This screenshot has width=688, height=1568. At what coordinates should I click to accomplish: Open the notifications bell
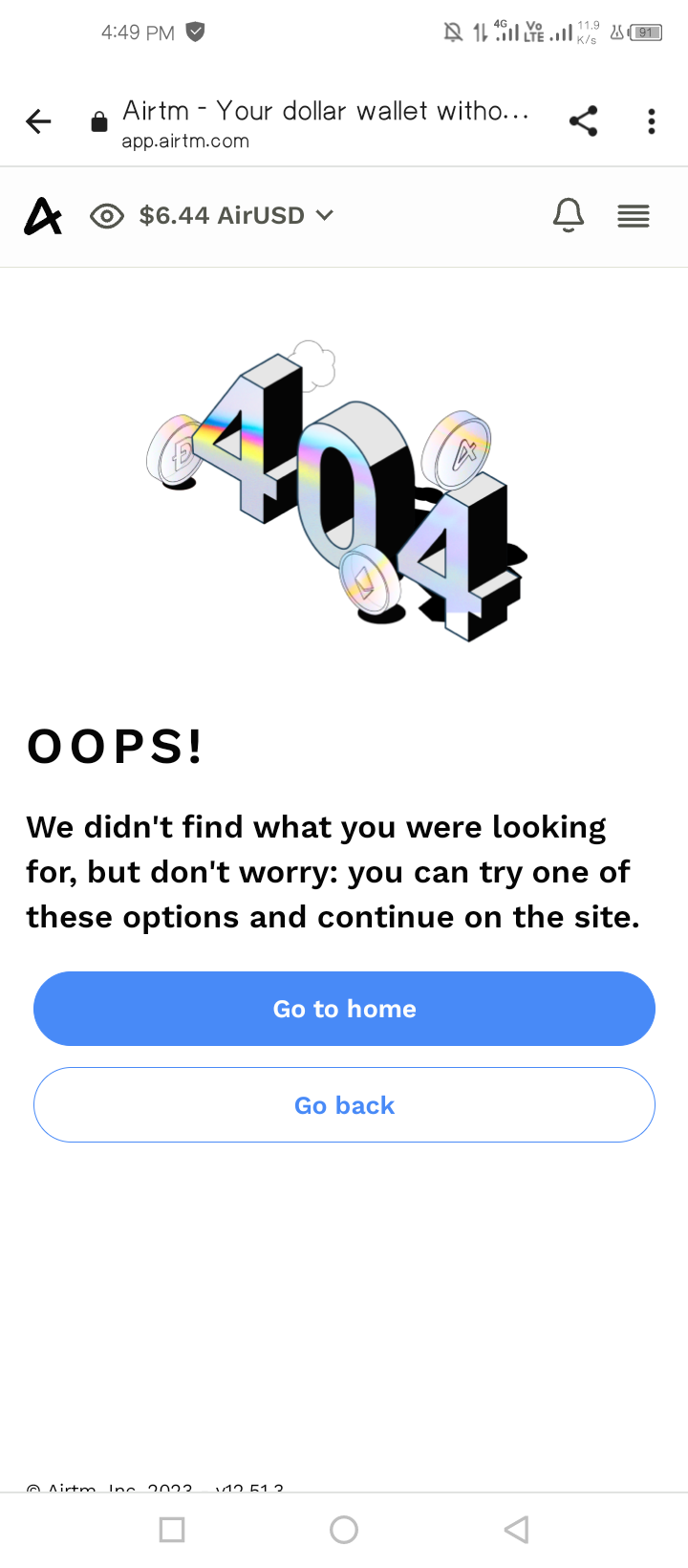click(569, 216)
